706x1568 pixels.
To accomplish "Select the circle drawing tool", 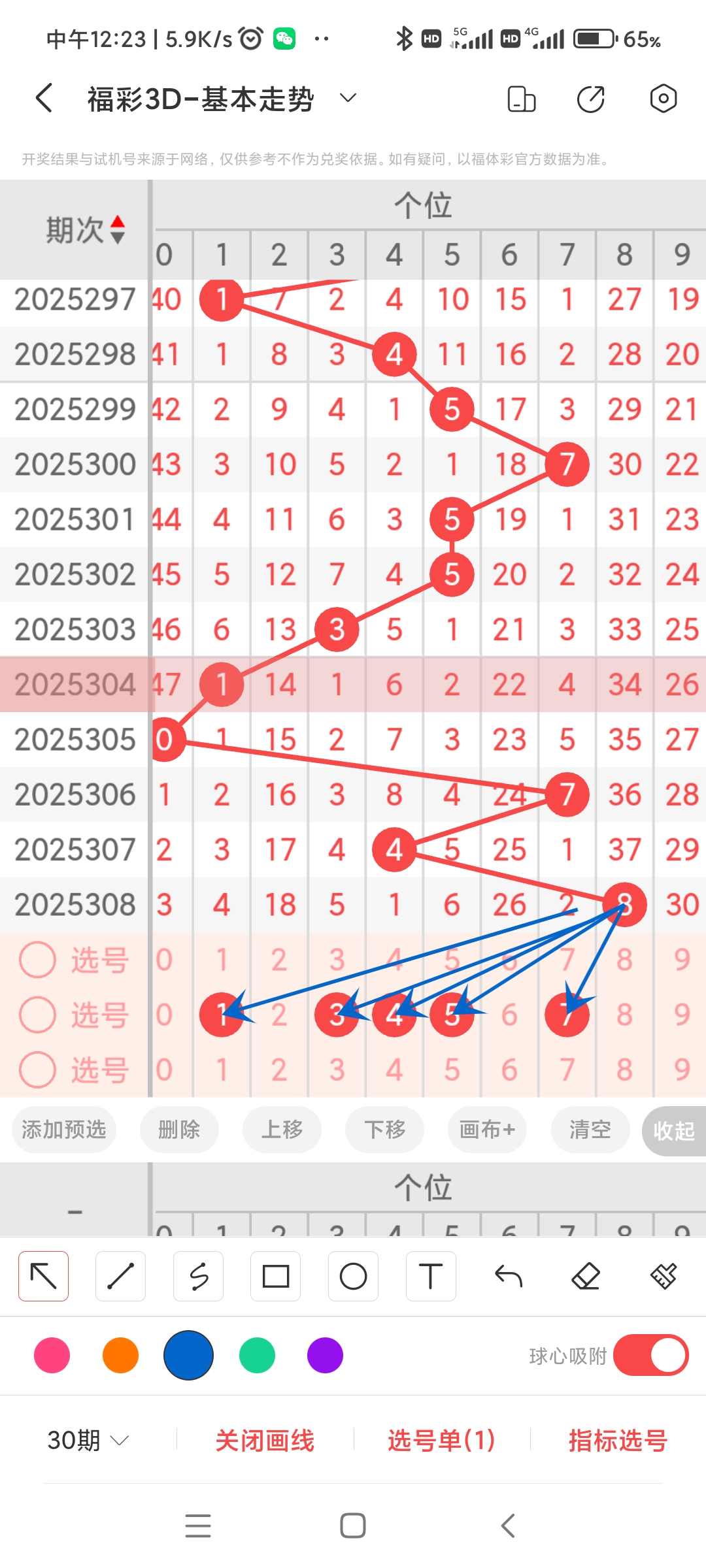I will pos(353,1275).
